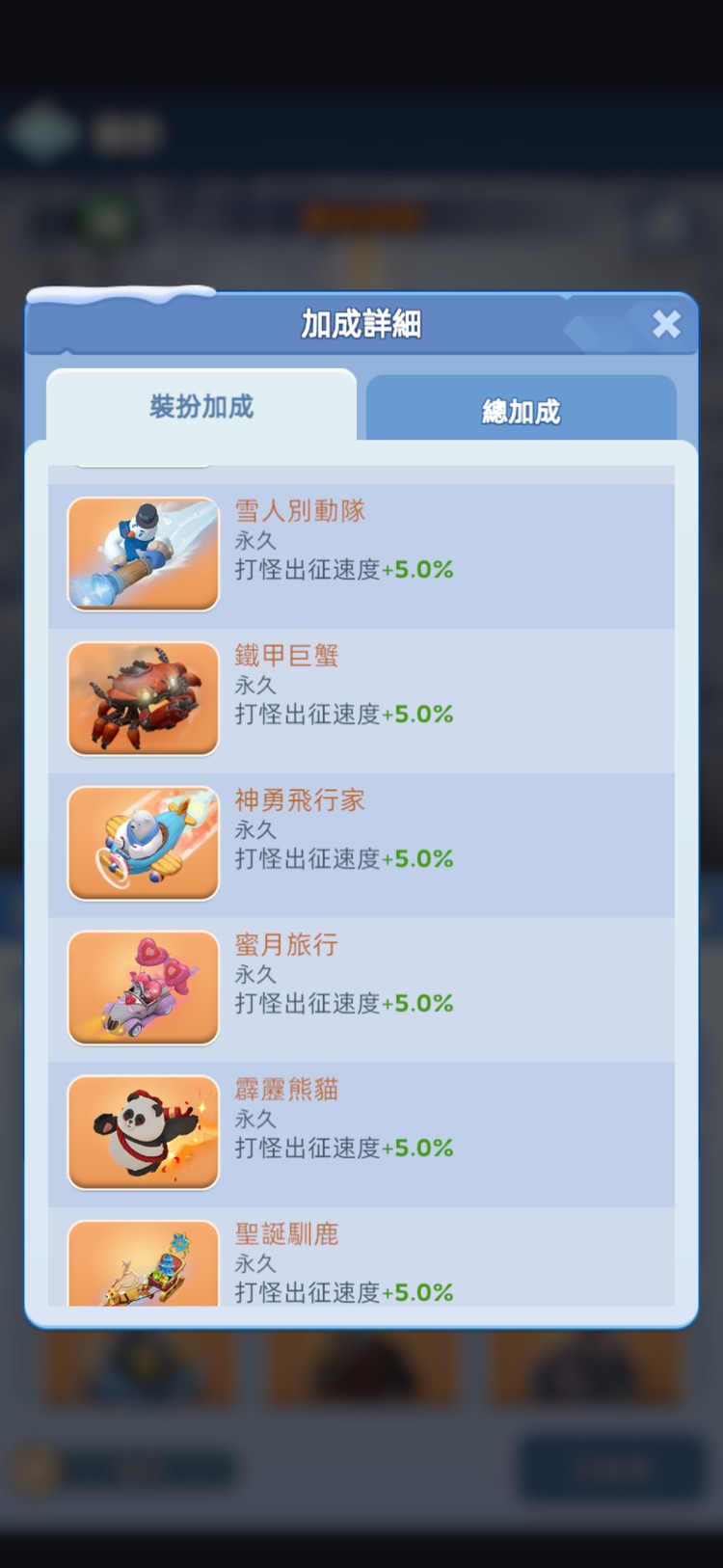Tap the 鐵甲巨蟹 giant crab icon
Viewport: 723px width, 1568px height.
coord(142,698)
